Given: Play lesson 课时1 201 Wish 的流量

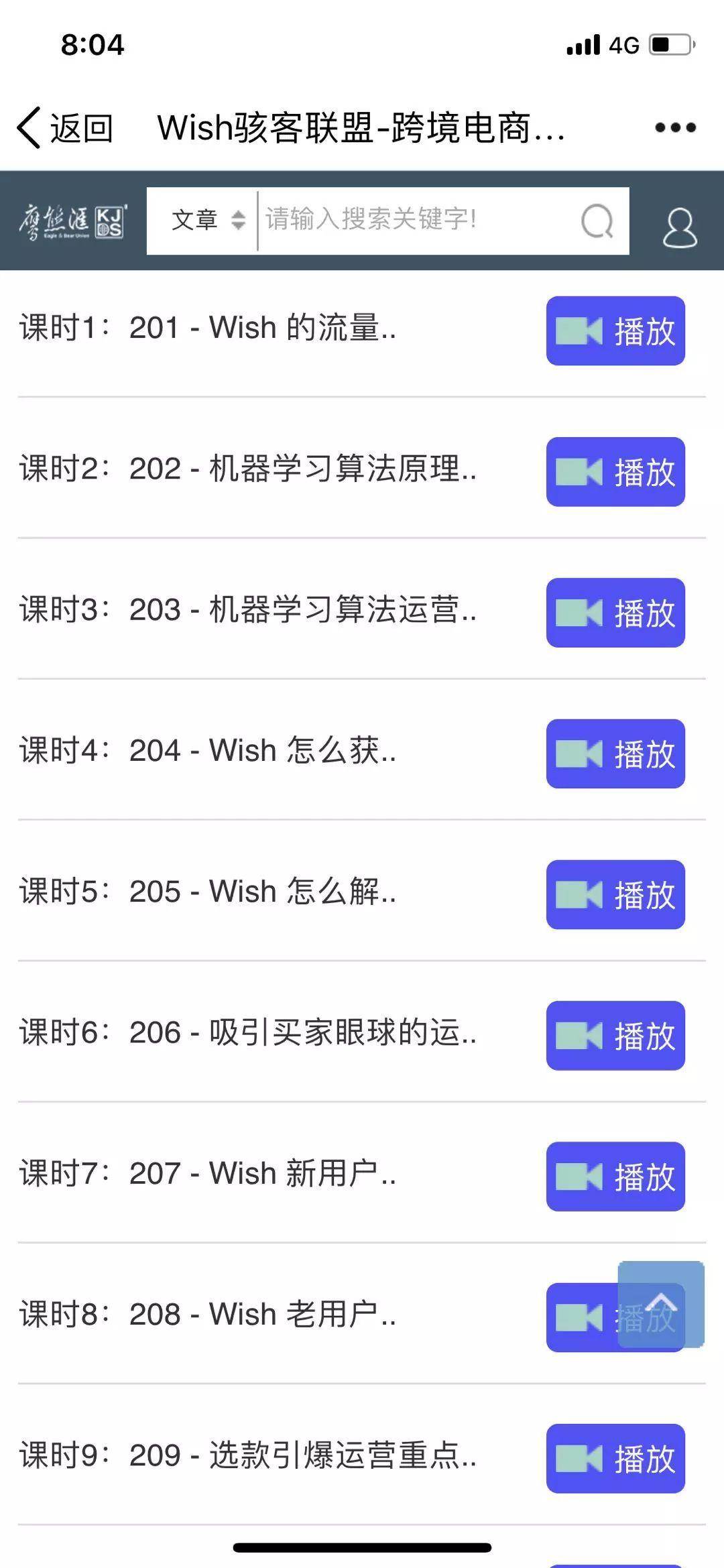Looking at the screenshot, I should pyautogui.click(x=615, y=330).
